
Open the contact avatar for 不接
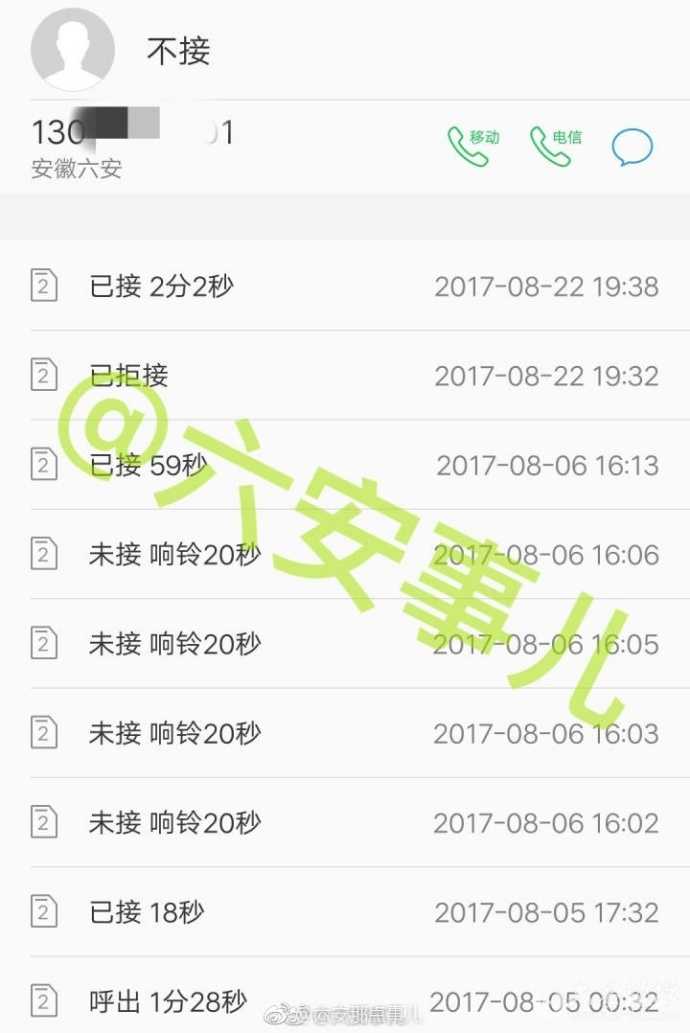click(x=71, y=50)
